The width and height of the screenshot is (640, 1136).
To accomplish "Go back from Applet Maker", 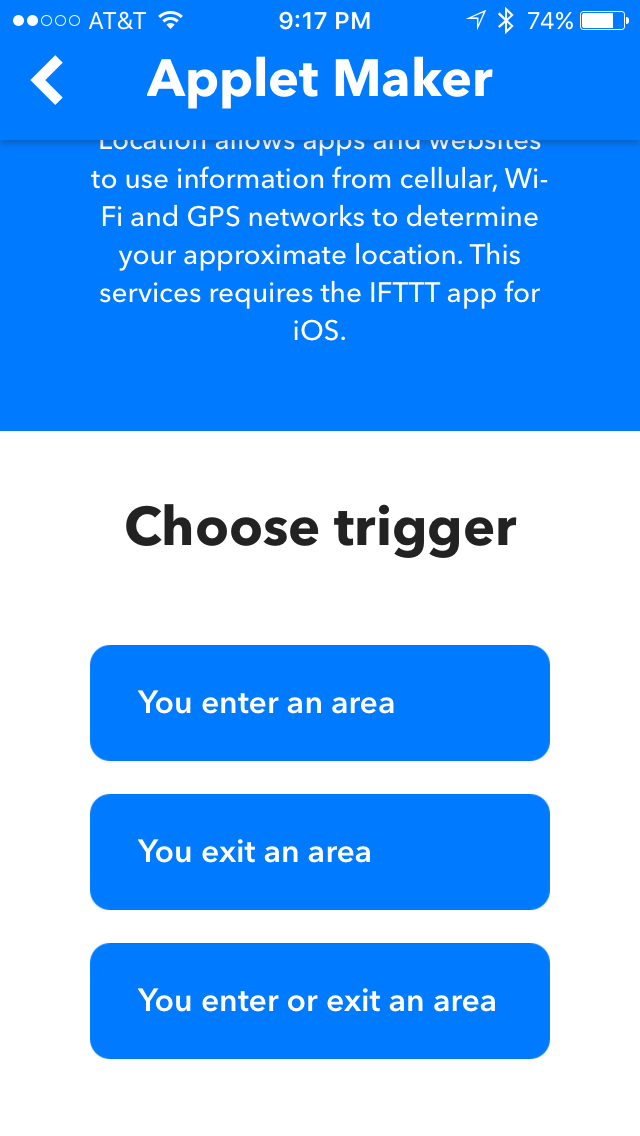I will [48, 80].
